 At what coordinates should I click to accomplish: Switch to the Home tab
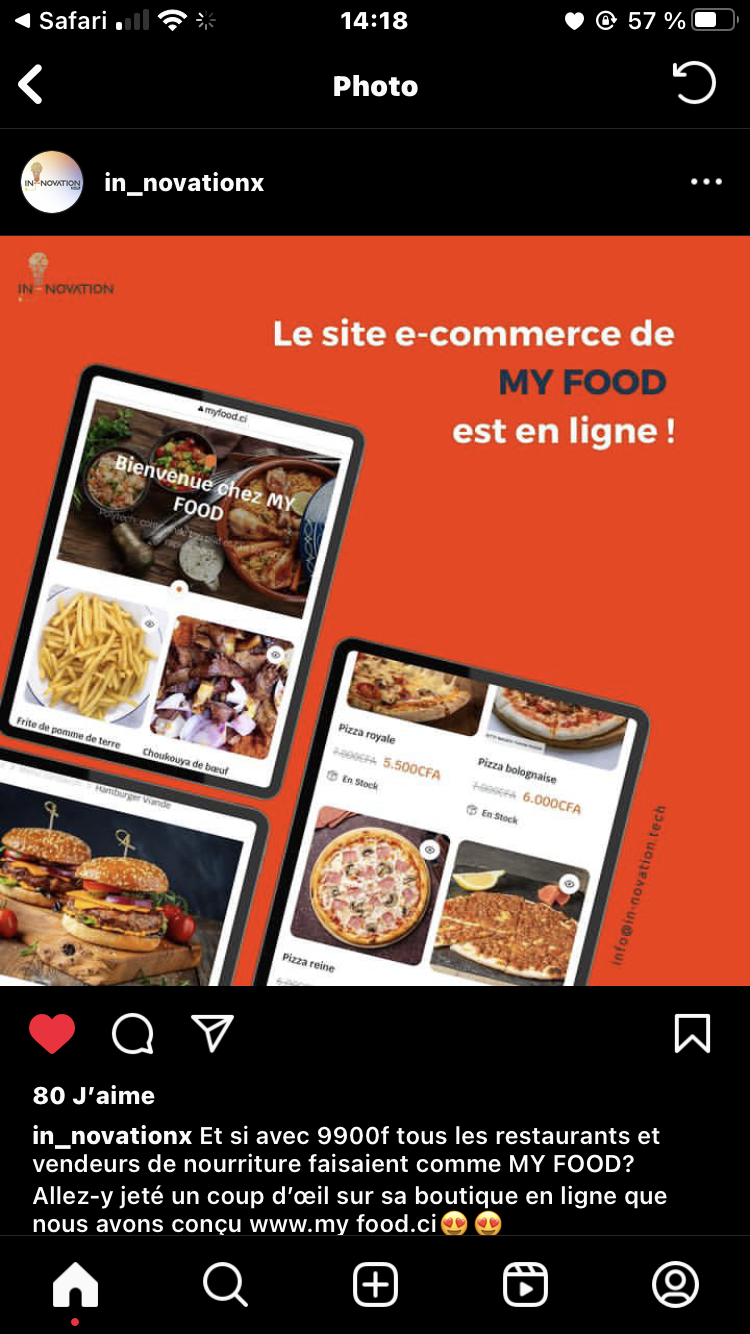(x=76, y=1284)
